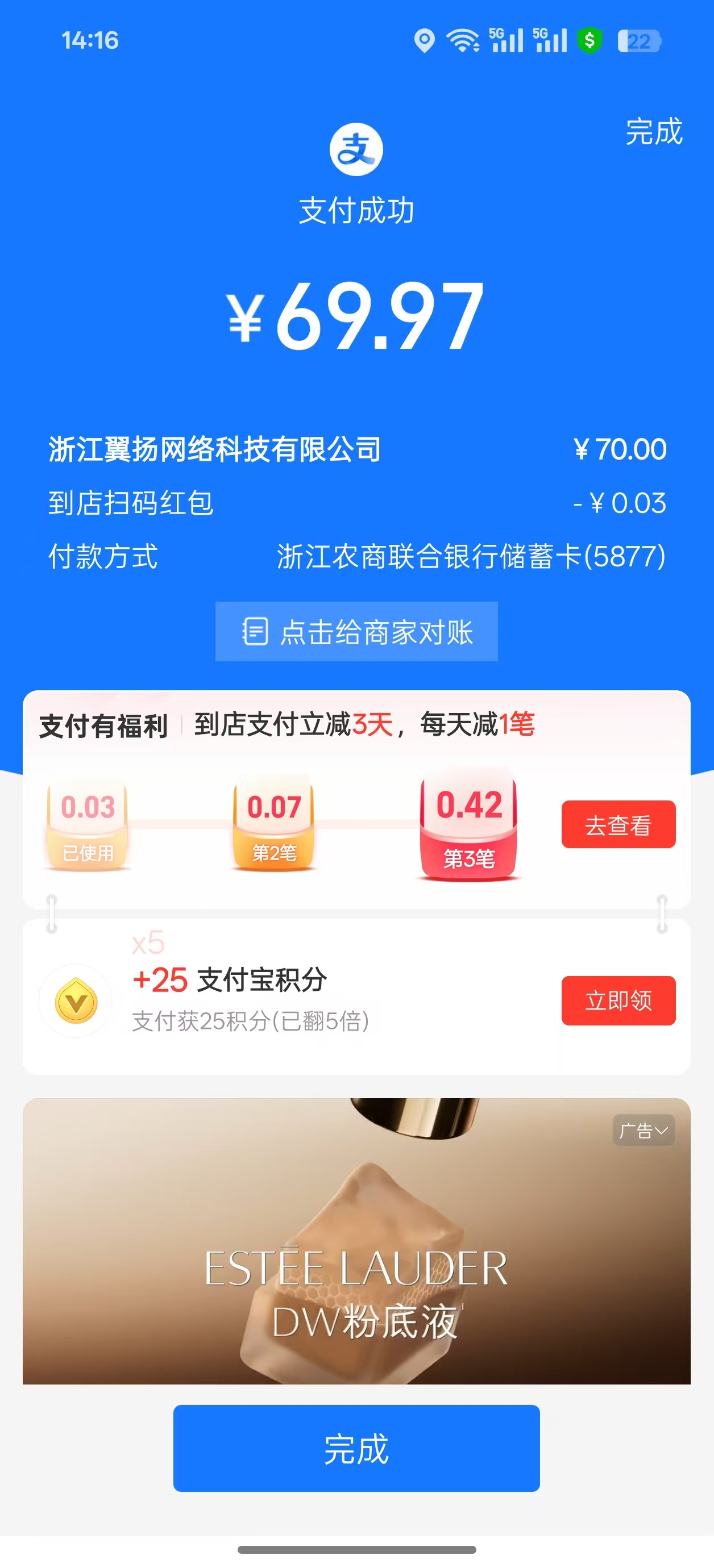
Task: Open the 广告 dropdown on the ad
Action: click(644, 1131)
